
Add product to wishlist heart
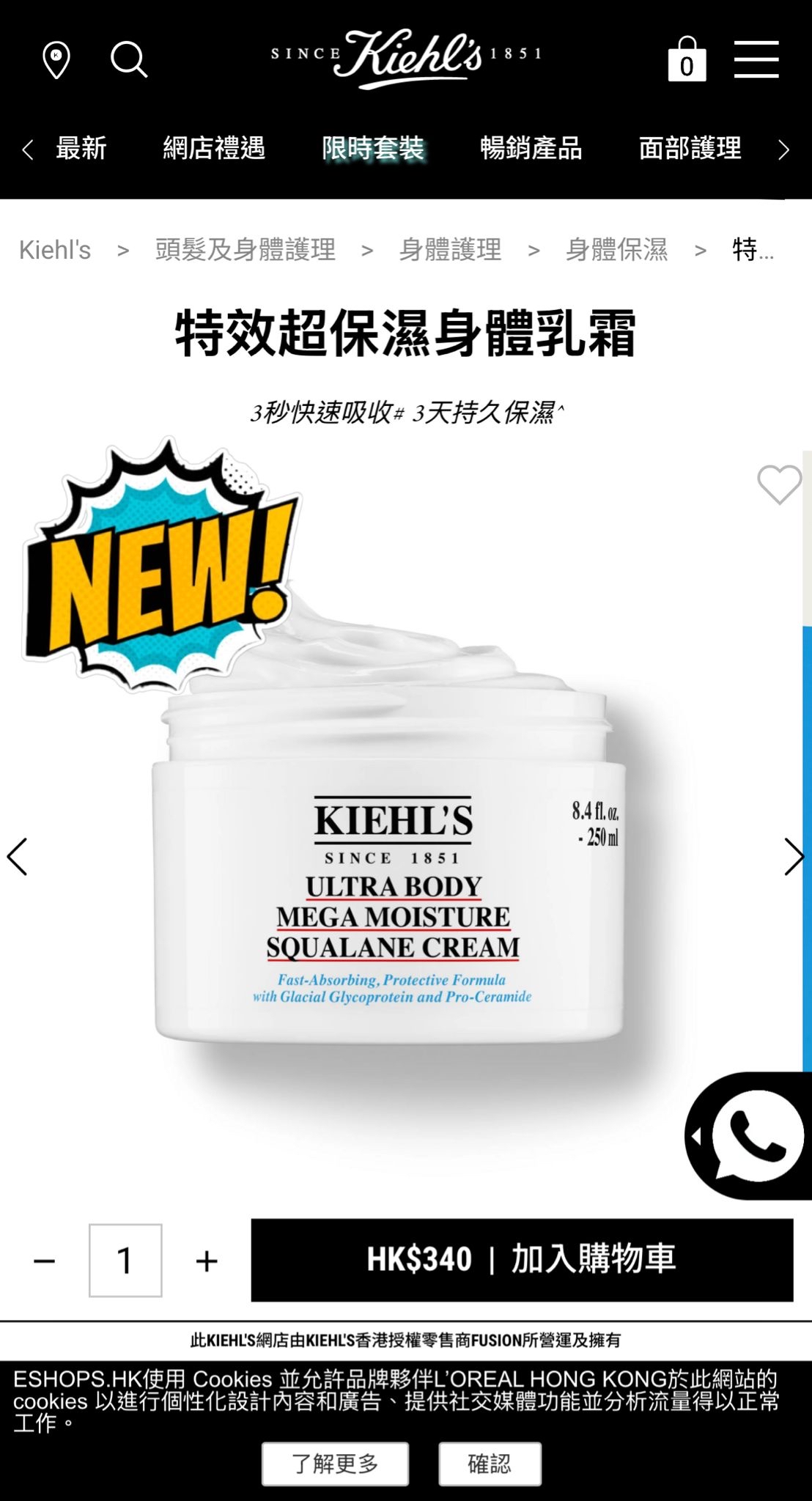779,484
